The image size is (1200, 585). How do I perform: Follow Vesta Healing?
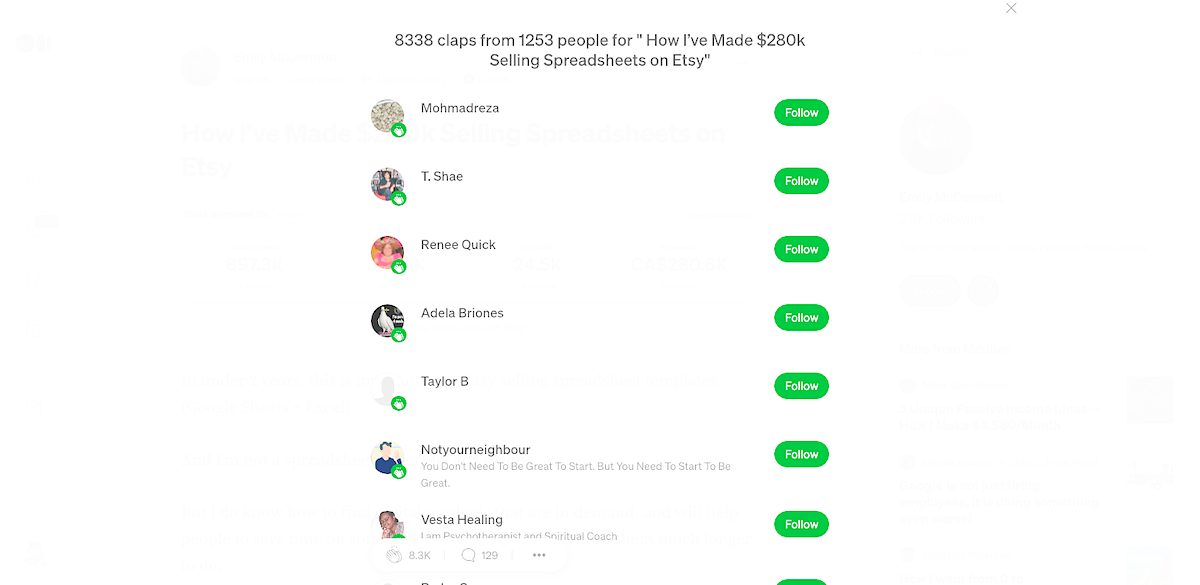pyautogui.click(x=801, y=524)
